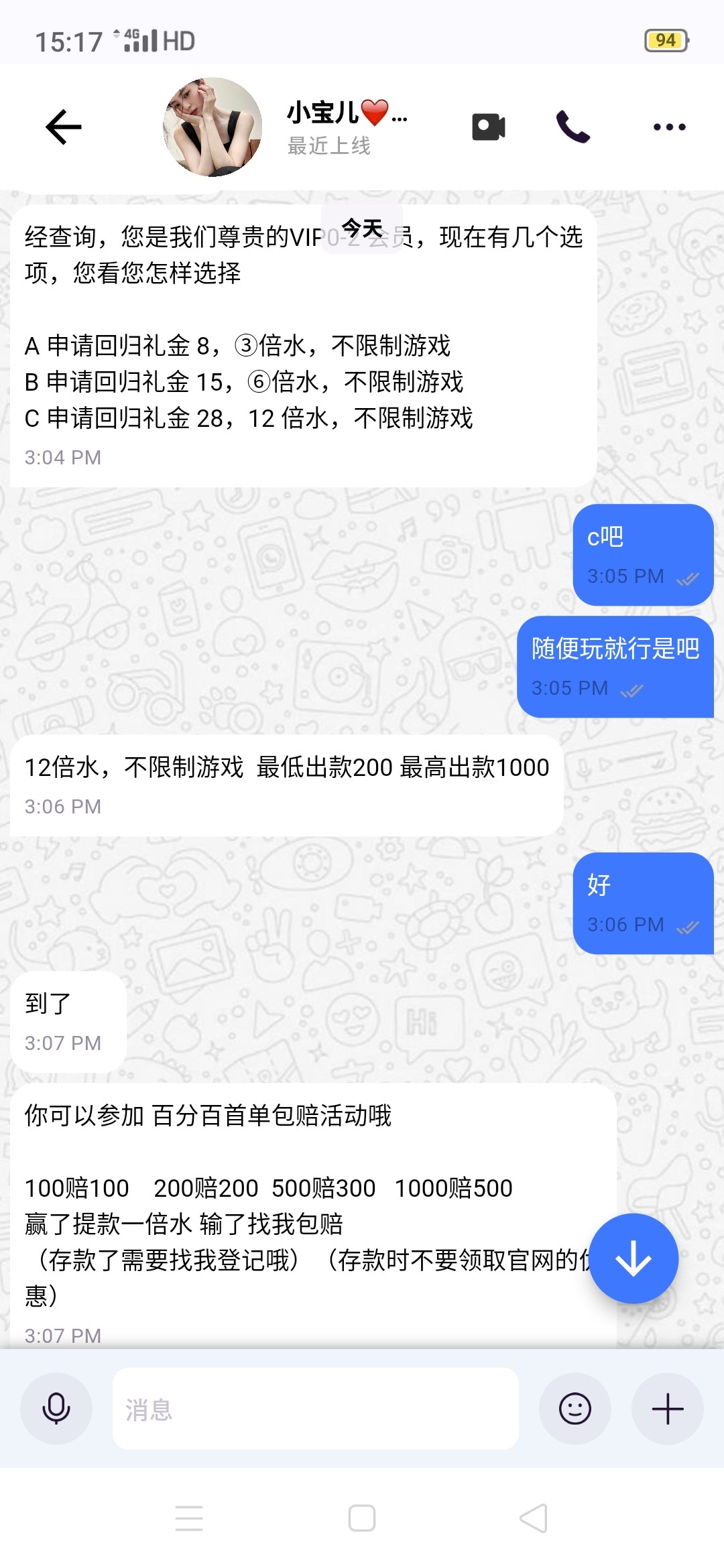Open 小宝儿's profile picture
724x1568 pixels.
click(x=213, y=127)
